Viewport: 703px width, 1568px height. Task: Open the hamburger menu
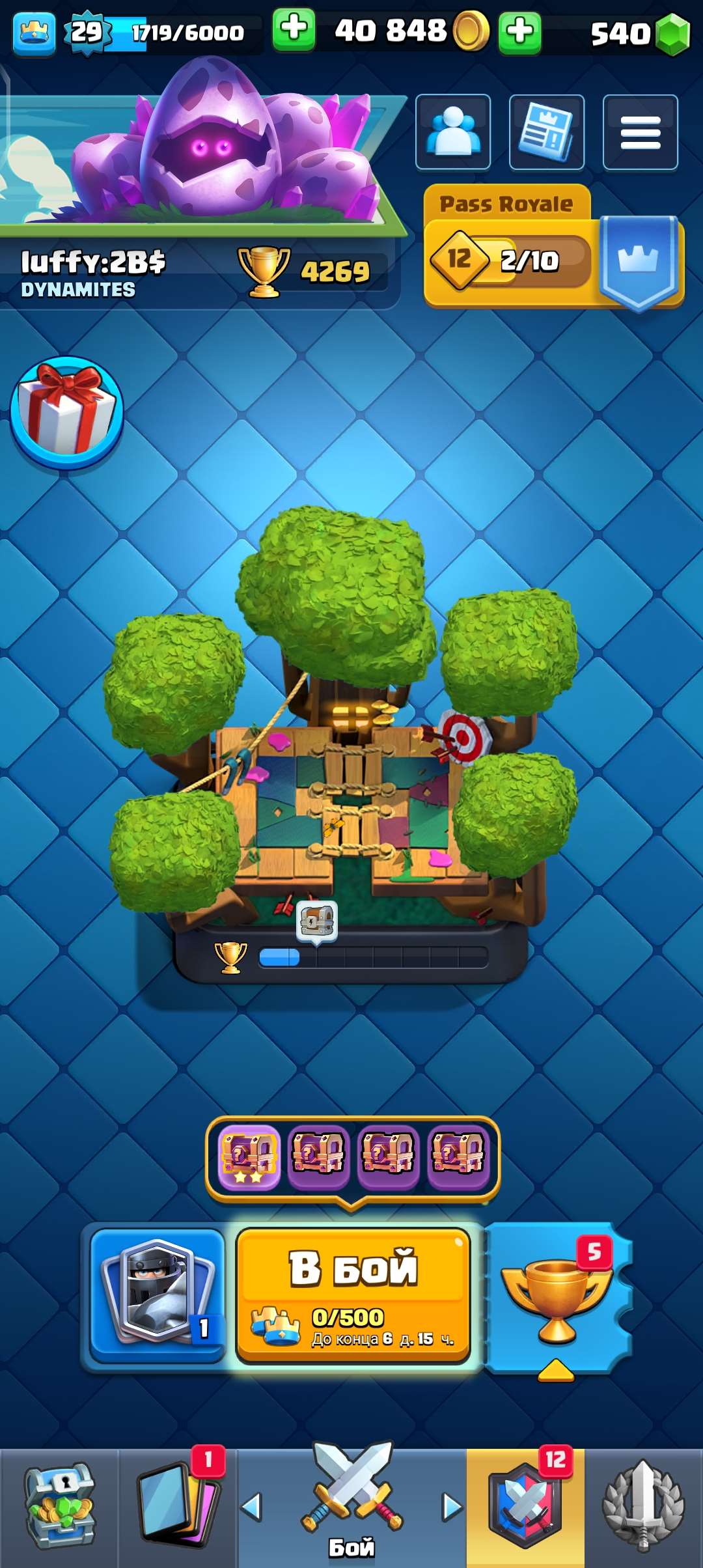point(640,133)
